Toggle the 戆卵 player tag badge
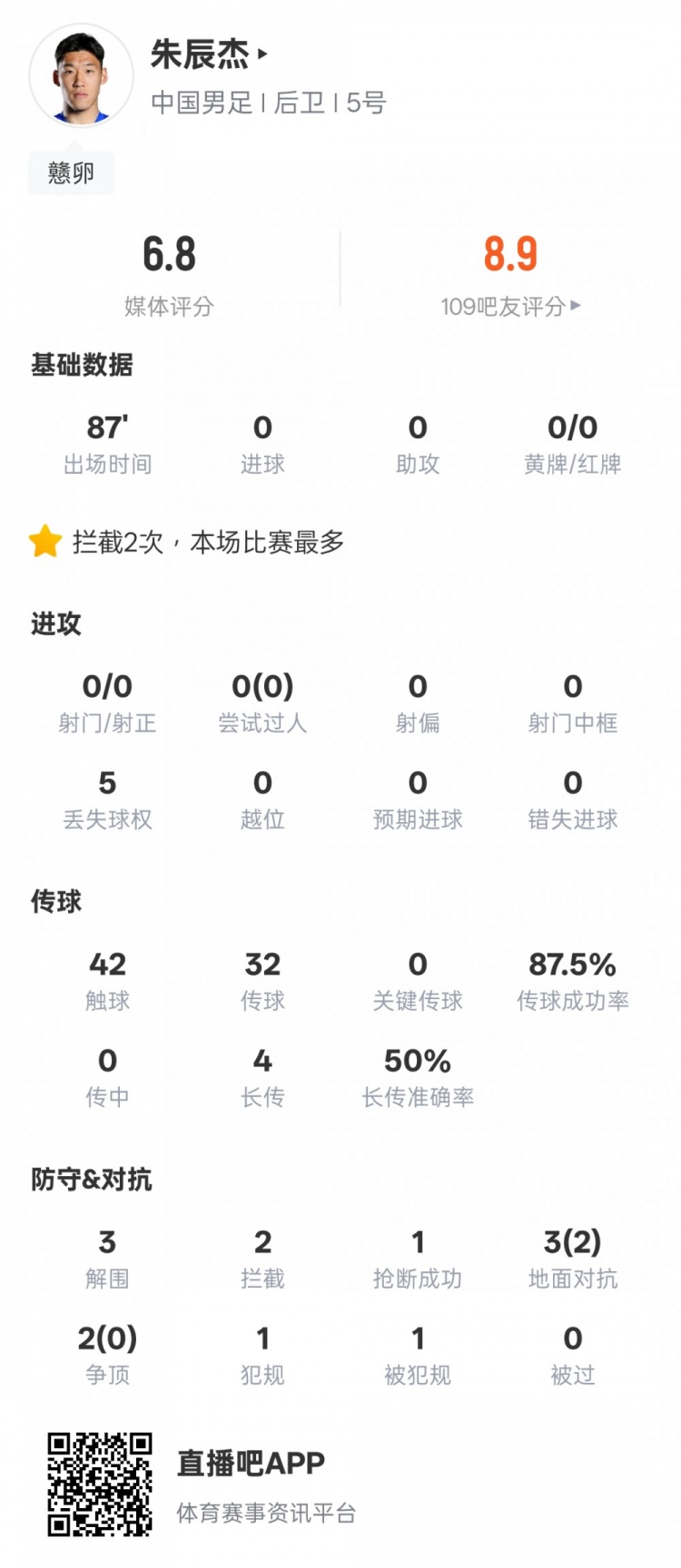The height and width of the screenshot is (1568, 681). 71,172
